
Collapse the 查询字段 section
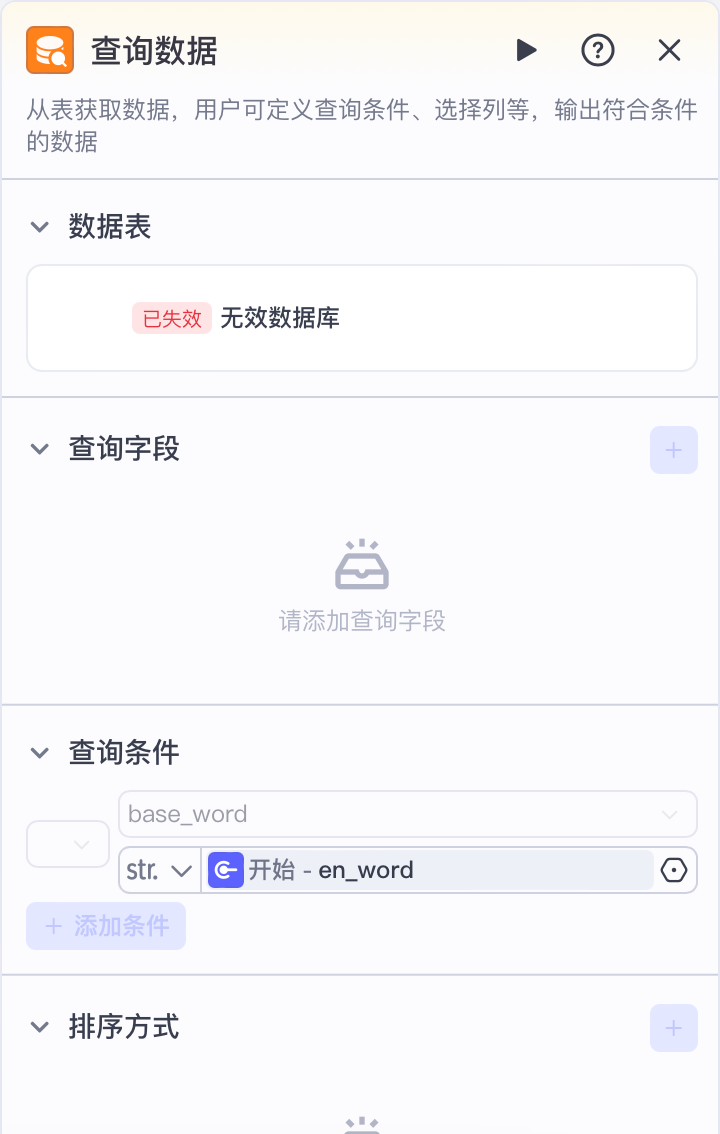click(39, 449)
